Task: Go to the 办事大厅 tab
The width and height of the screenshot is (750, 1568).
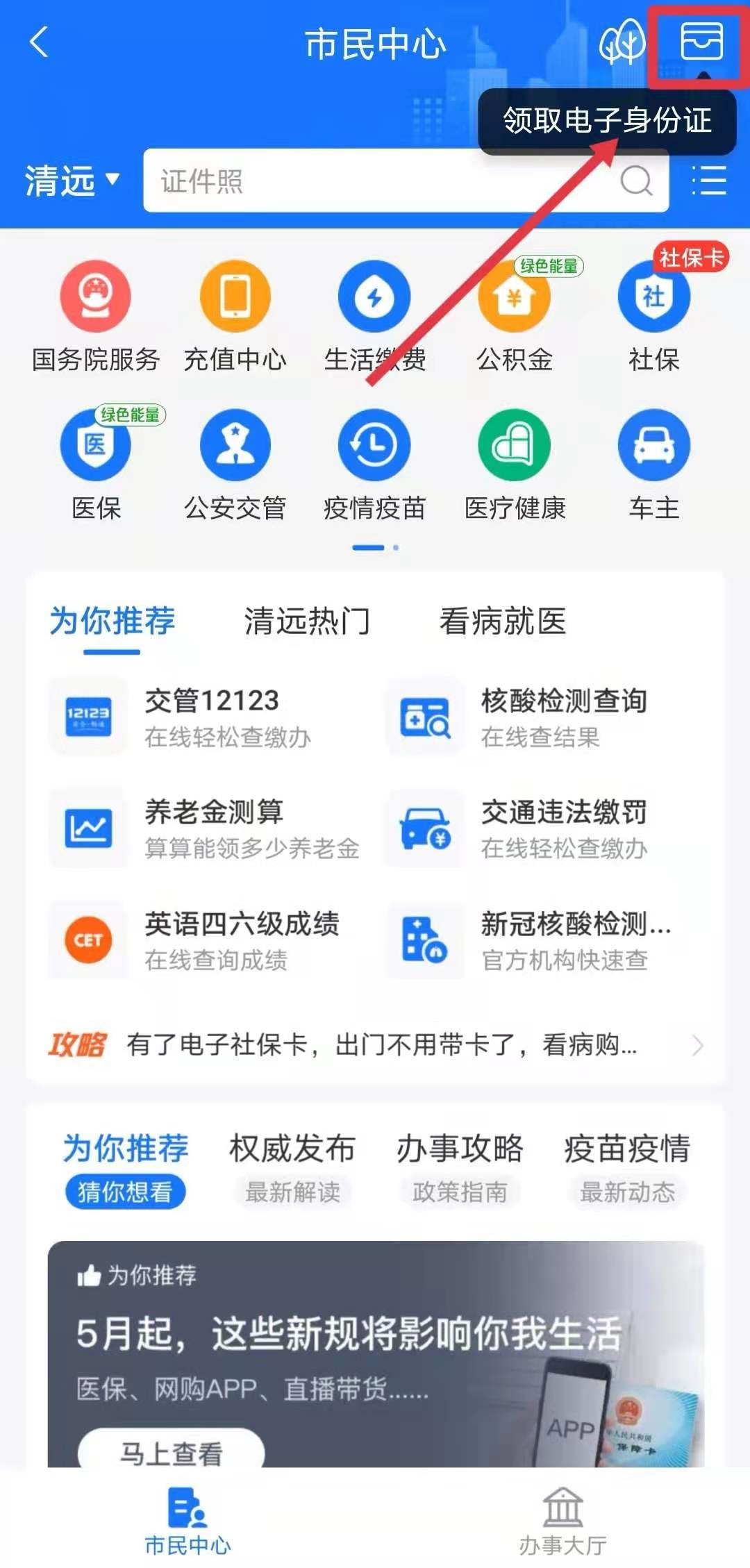Action: tap(562, 1521)
